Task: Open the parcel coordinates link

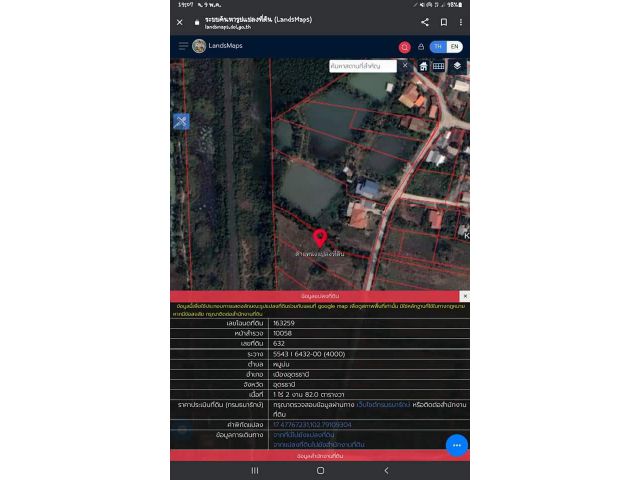Action: 312,425
